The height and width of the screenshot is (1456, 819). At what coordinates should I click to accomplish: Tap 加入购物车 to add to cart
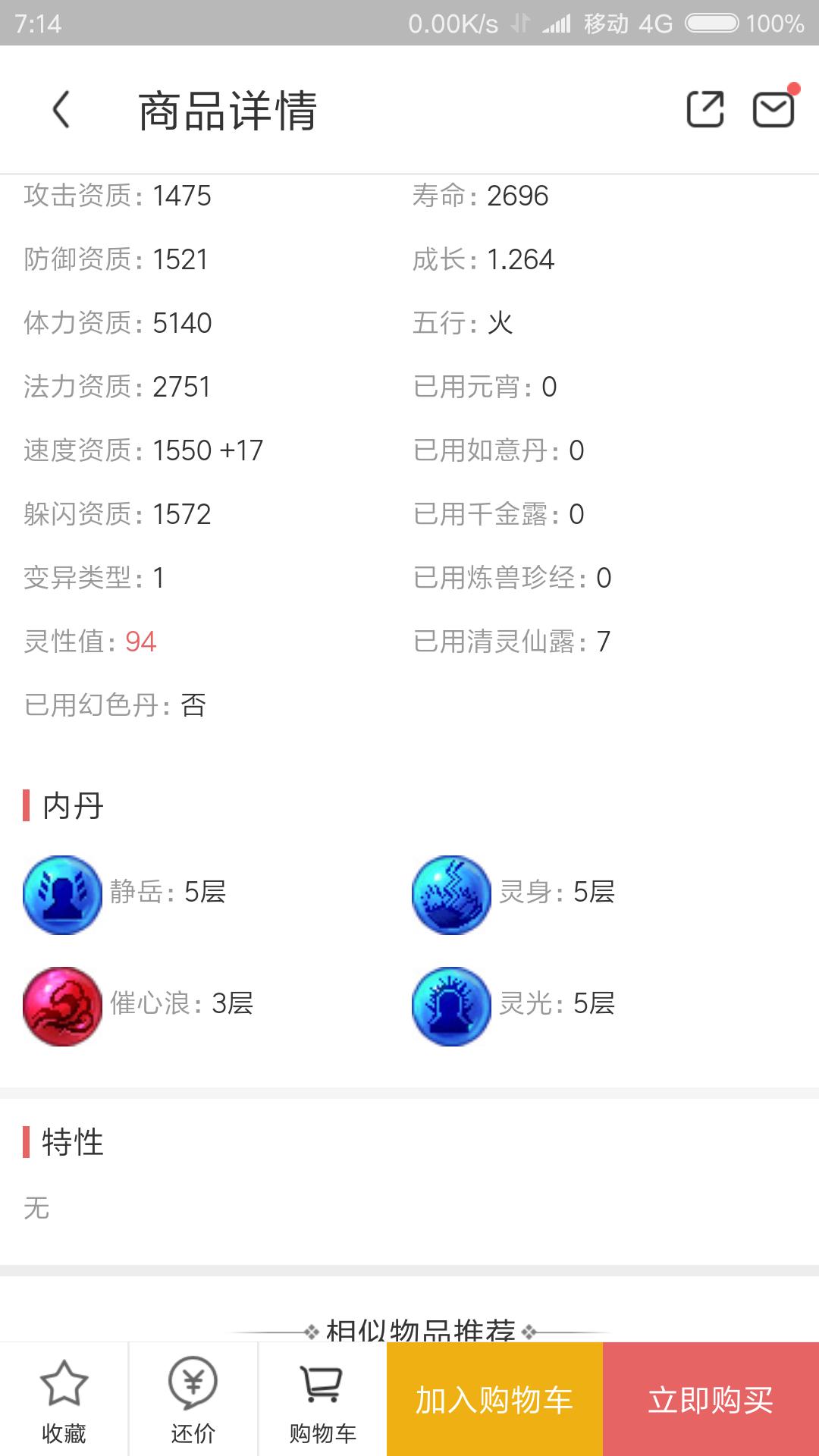coord(494,1399)
